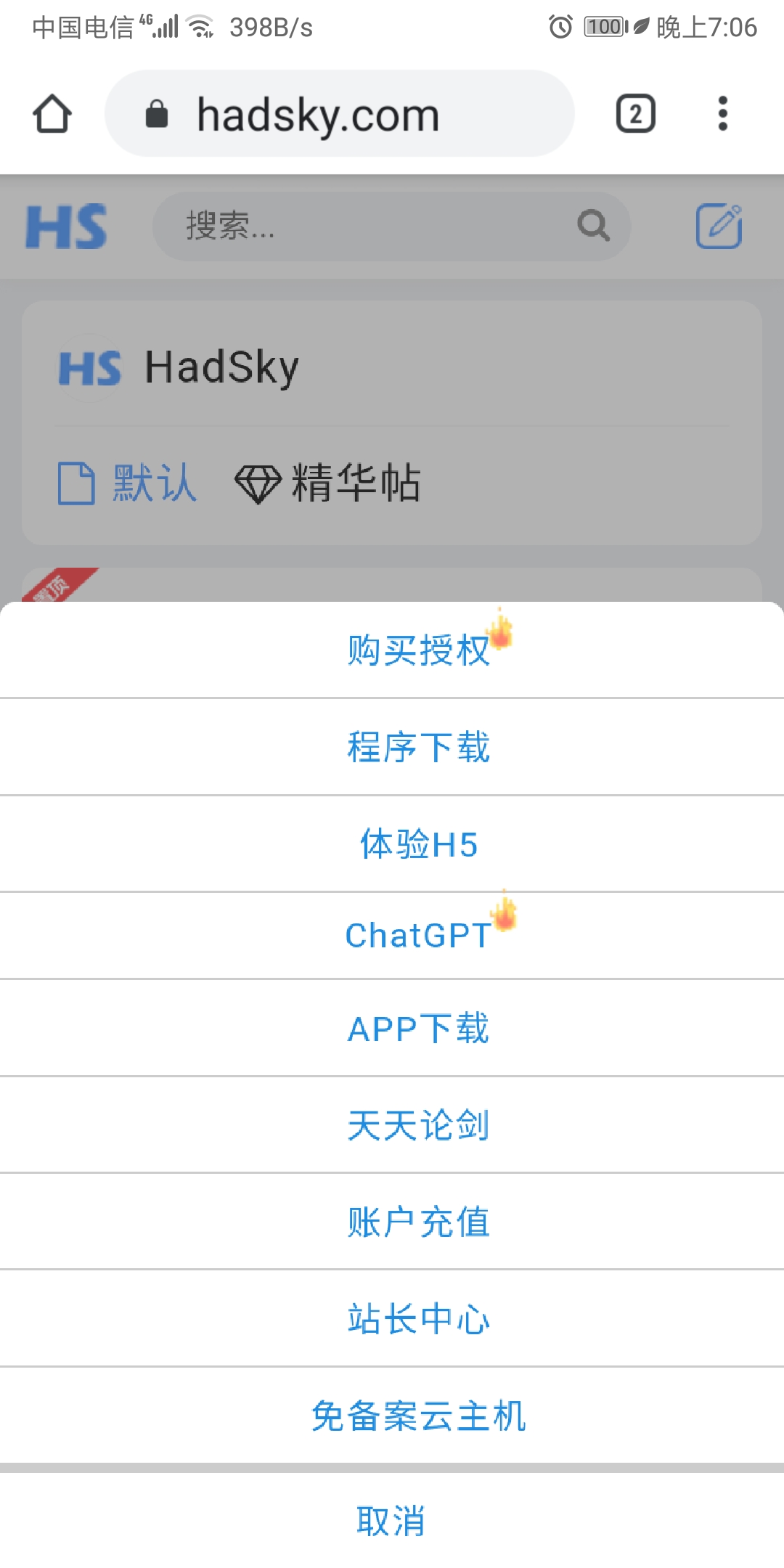
Task: Choose 体验H5 in the menu
Action: pyautogui.click(x=392, y=844)
